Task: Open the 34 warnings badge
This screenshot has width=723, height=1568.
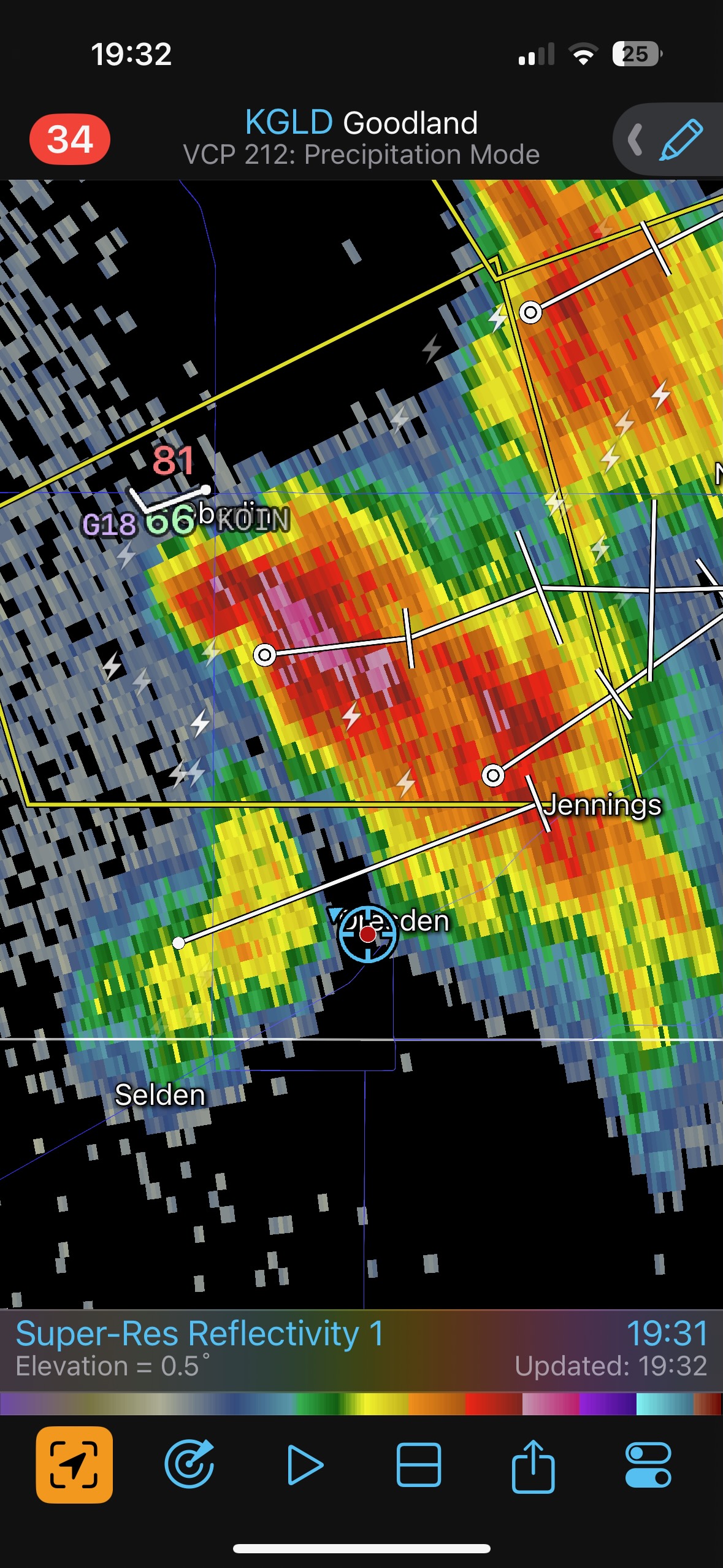Action: (70, 139)
